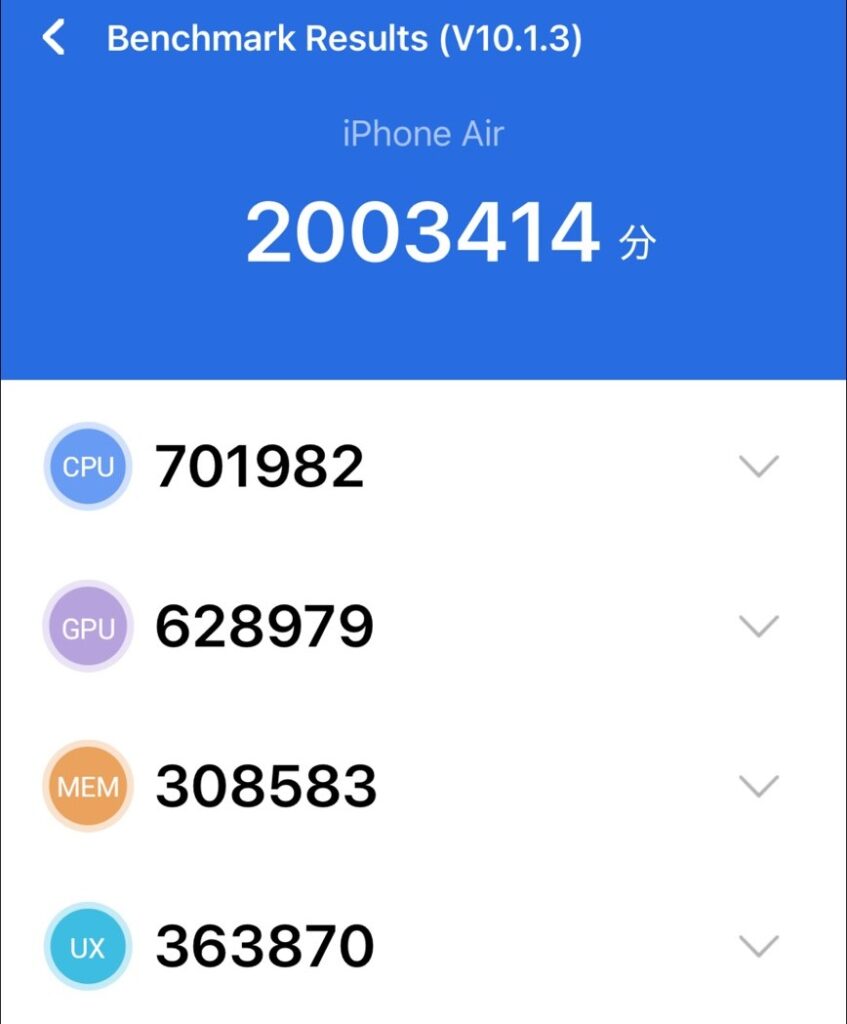Screen dimensions: 847x1024
Task: Expand the GPU score details
Action: pos(758,627)
